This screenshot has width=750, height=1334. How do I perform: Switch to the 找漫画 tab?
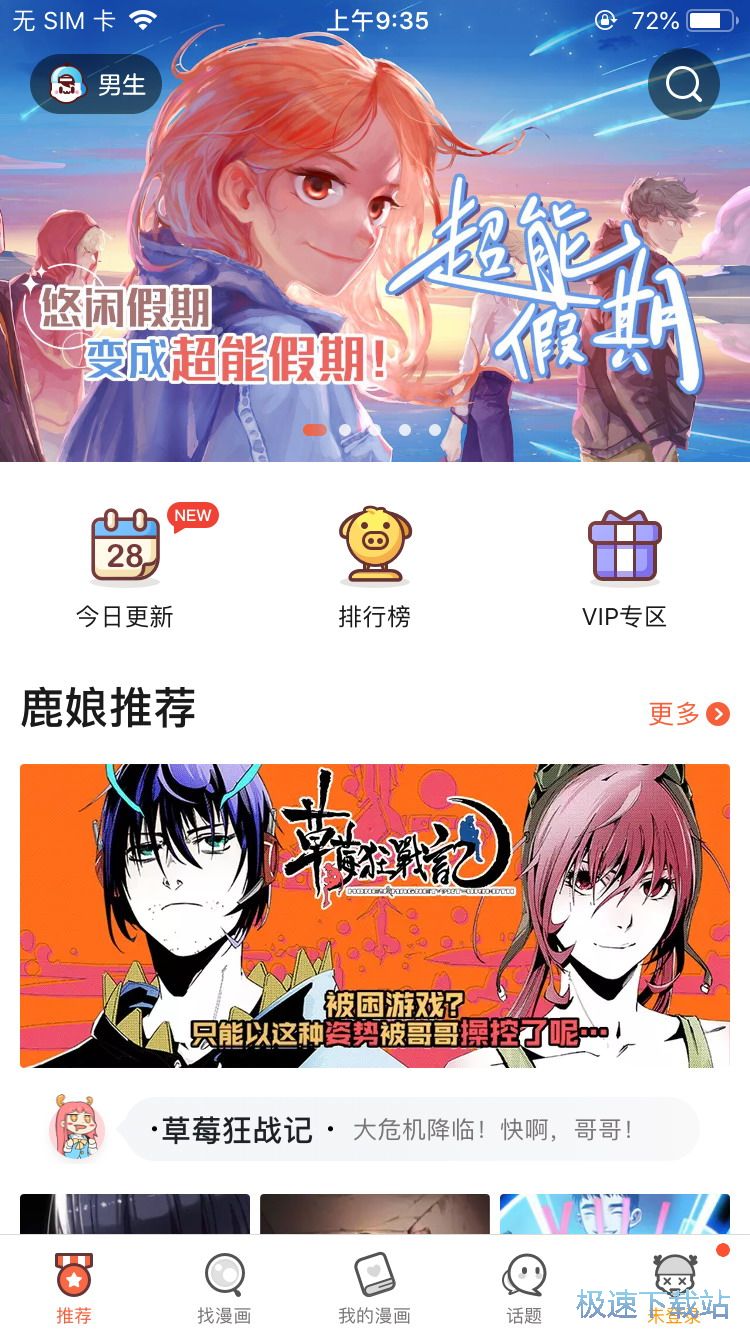click(224, 1288)
